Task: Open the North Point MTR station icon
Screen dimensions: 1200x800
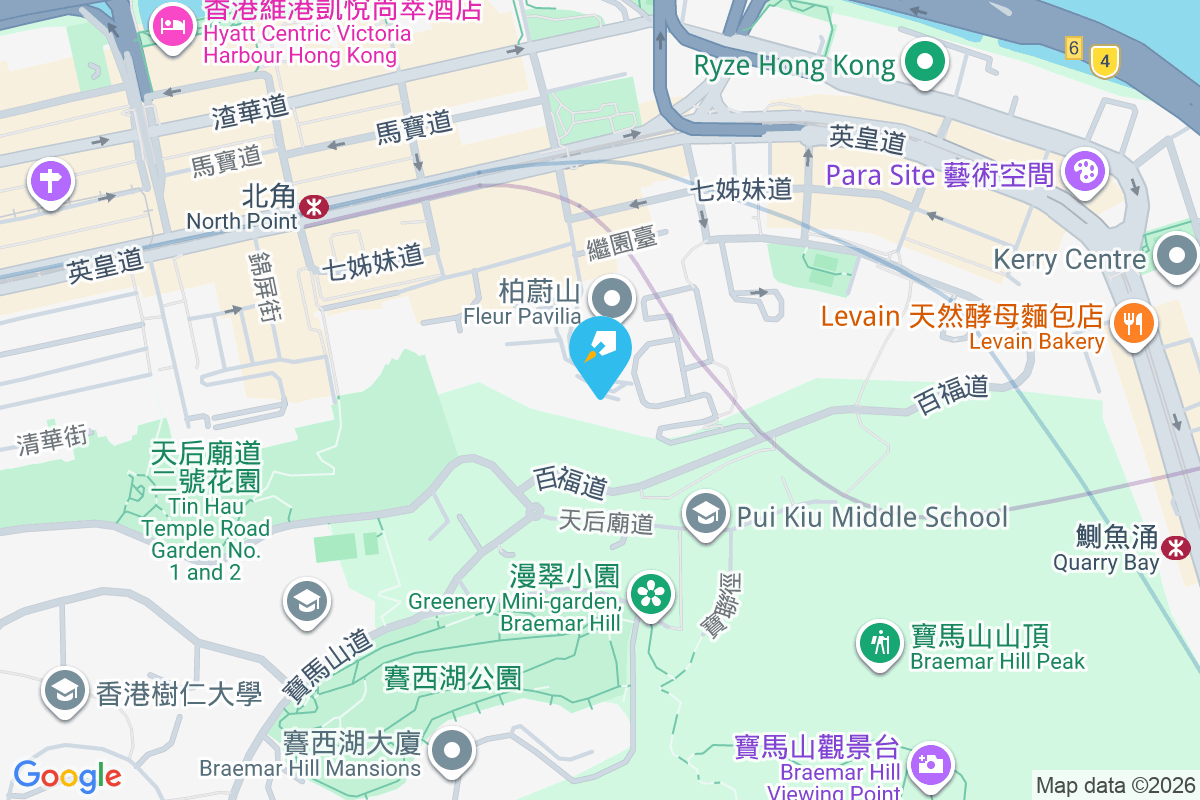Action: click(x=315, y=207)
